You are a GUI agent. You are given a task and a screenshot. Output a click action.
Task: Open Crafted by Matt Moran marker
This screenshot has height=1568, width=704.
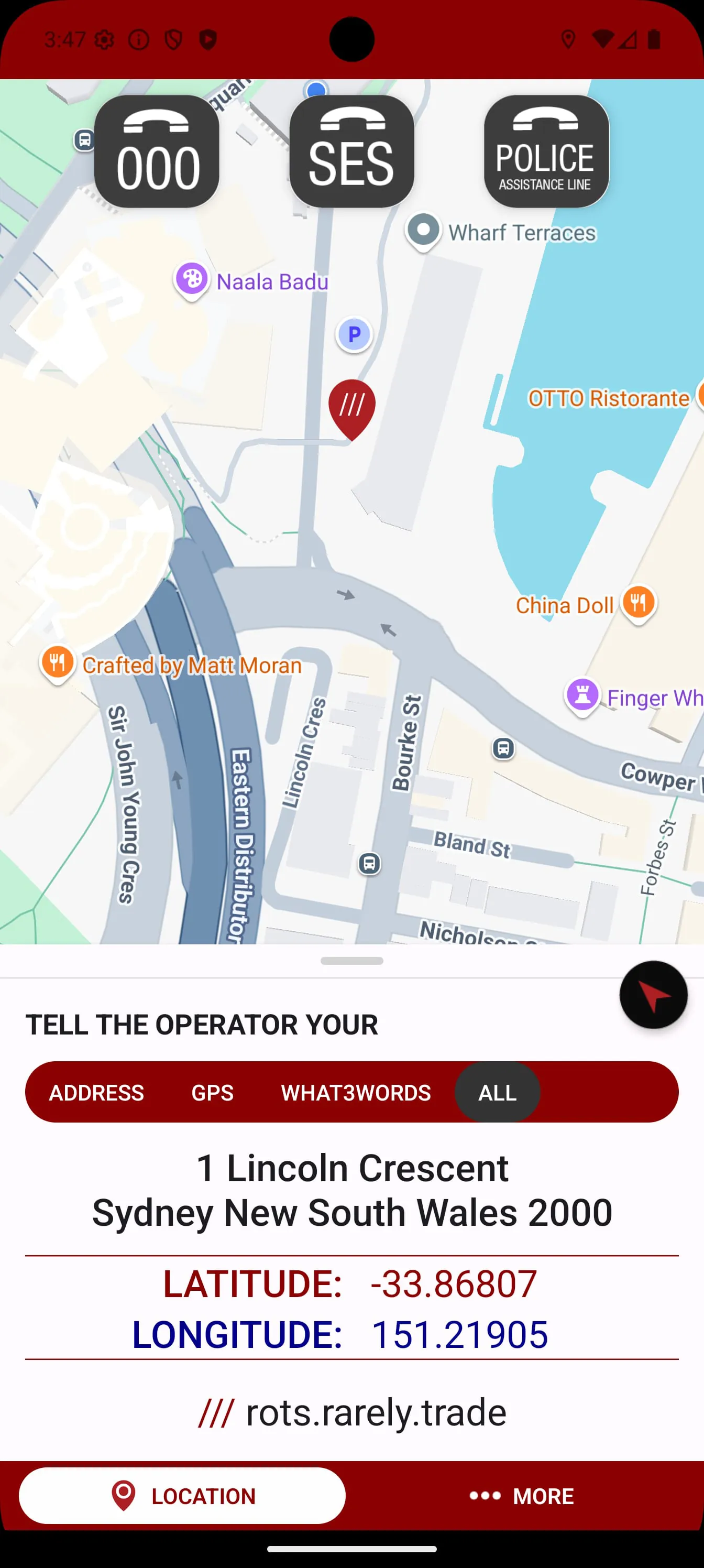(57, 663)
